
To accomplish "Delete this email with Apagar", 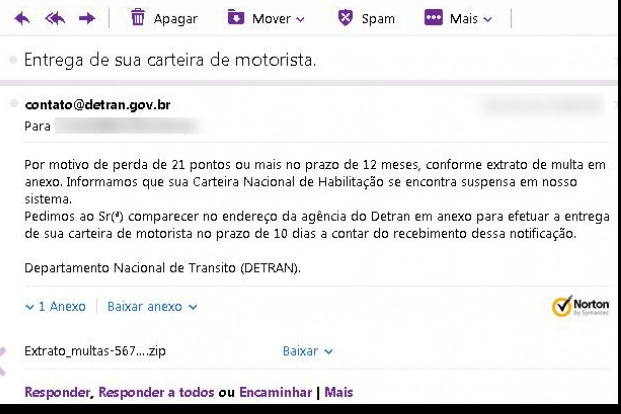I will point(164,18).
